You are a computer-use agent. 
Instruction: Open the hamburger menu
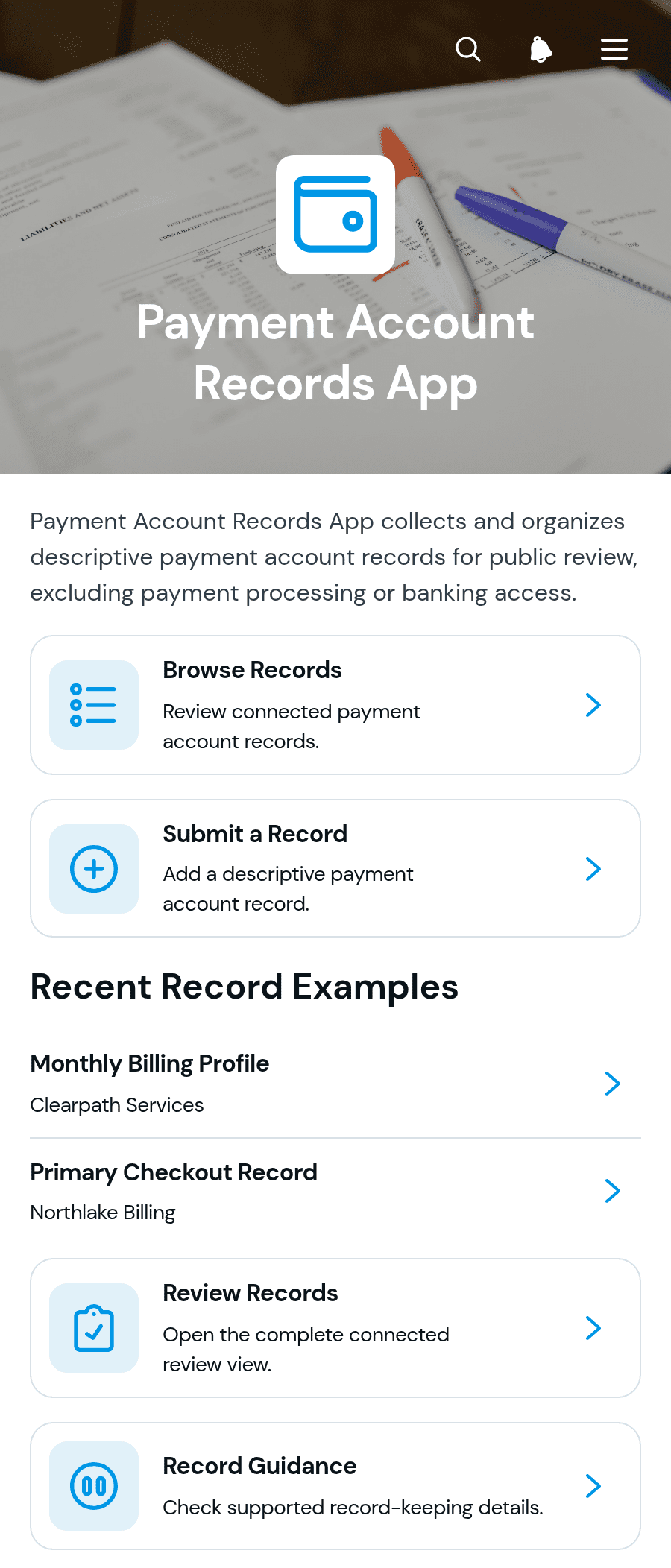coord(614,49)
